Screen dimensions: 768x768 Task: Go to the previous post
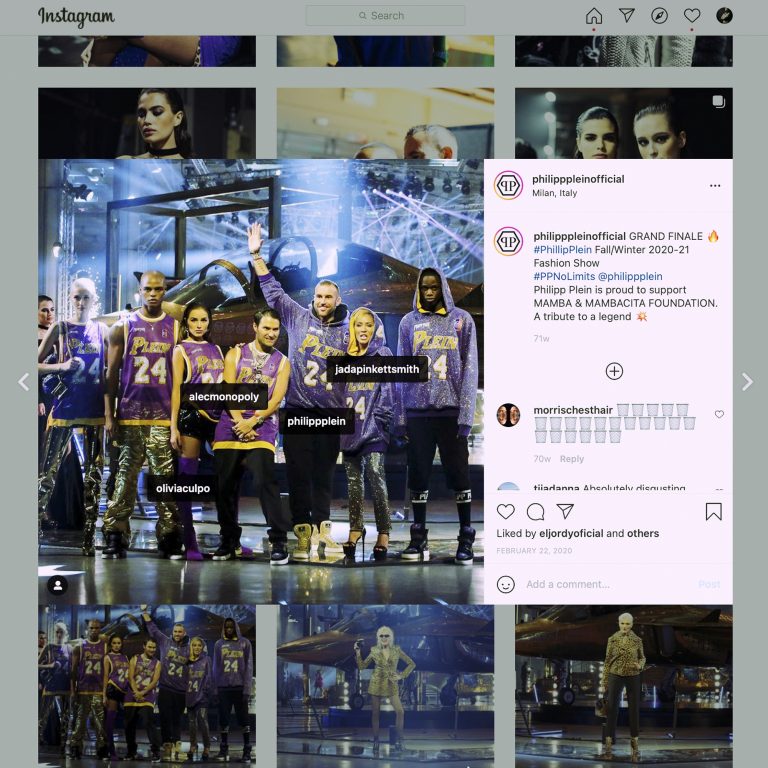[x=24, y=381]
